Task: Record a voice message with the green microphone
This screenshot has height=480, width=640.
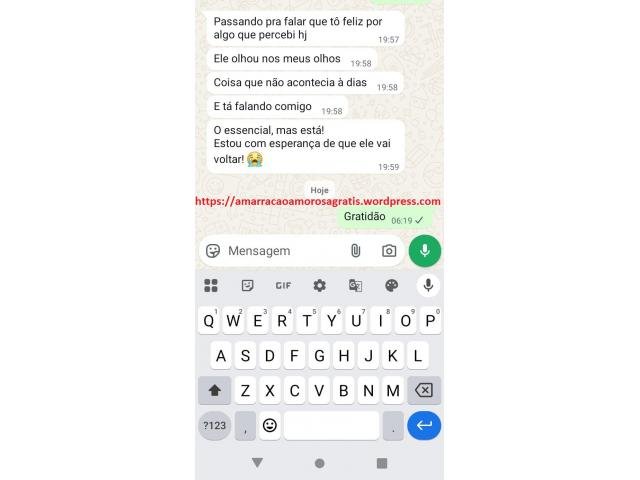Action: pyautogui.click(x=425, y=251)
